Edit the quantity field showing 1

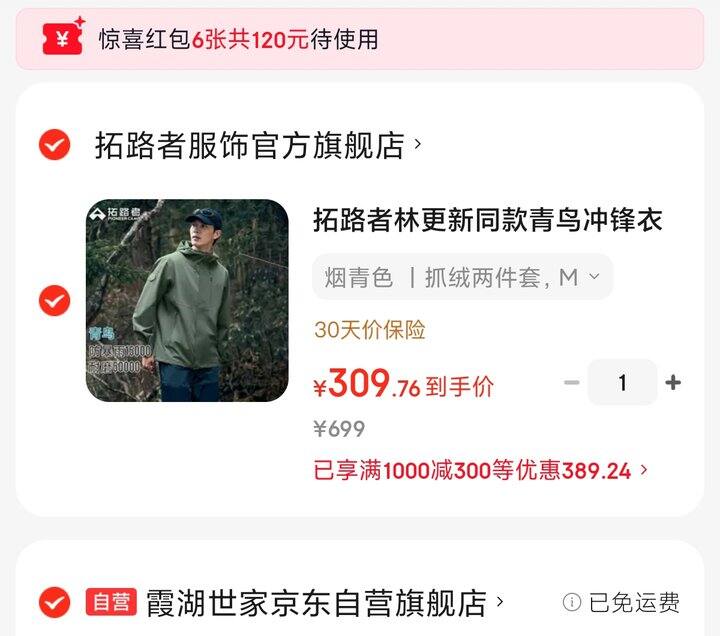tap(622, 383)
